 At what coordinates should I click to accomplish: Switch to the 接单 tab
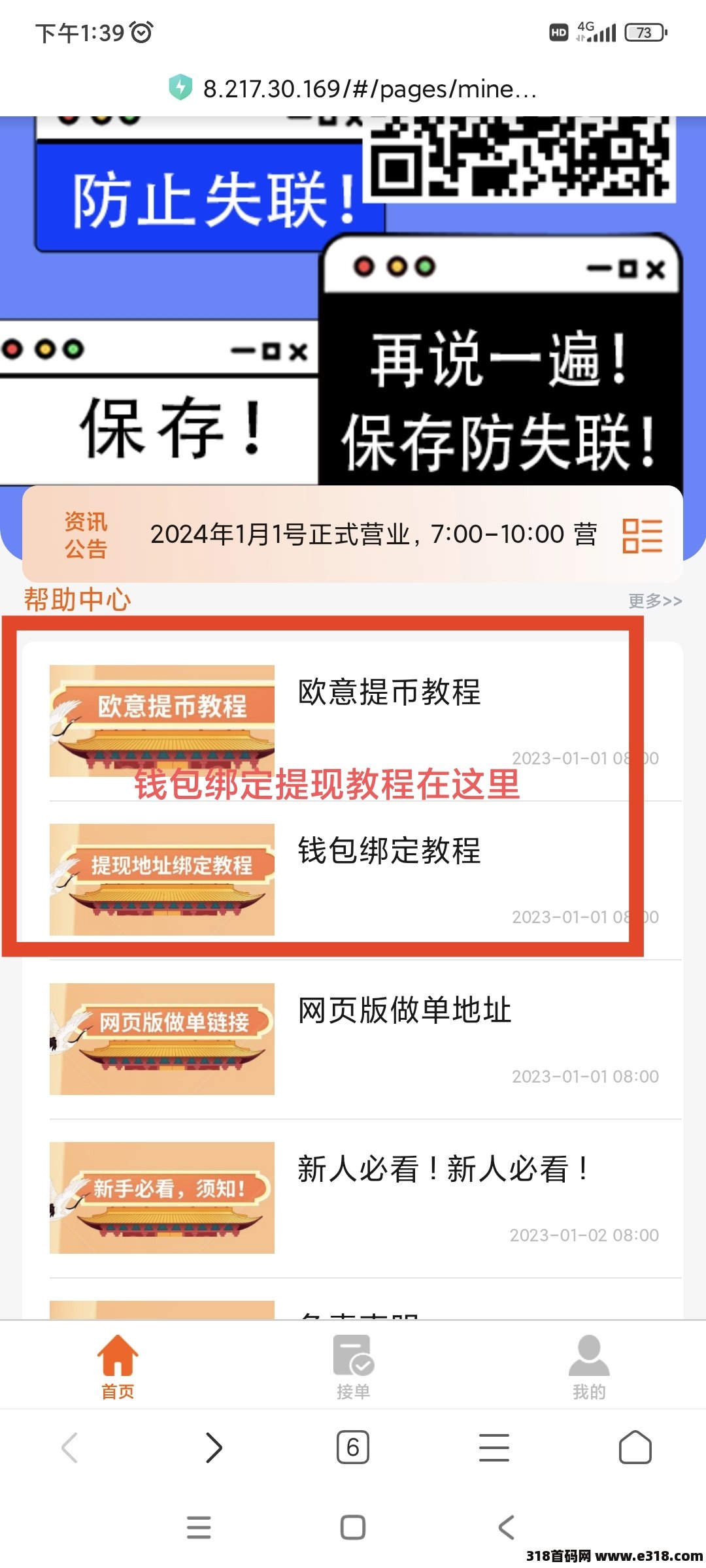pyautogui.click(x=353, y=1365)
